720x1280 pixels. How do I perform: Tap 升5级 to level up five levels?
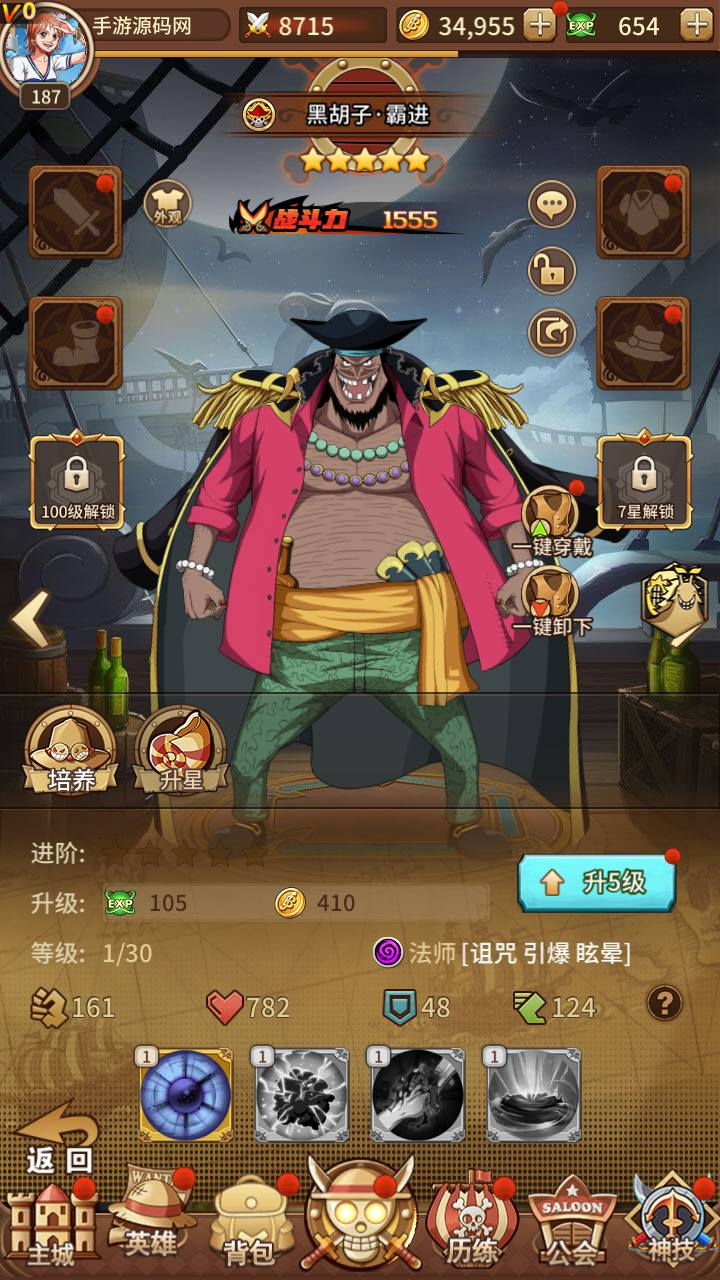pos(597,882)
